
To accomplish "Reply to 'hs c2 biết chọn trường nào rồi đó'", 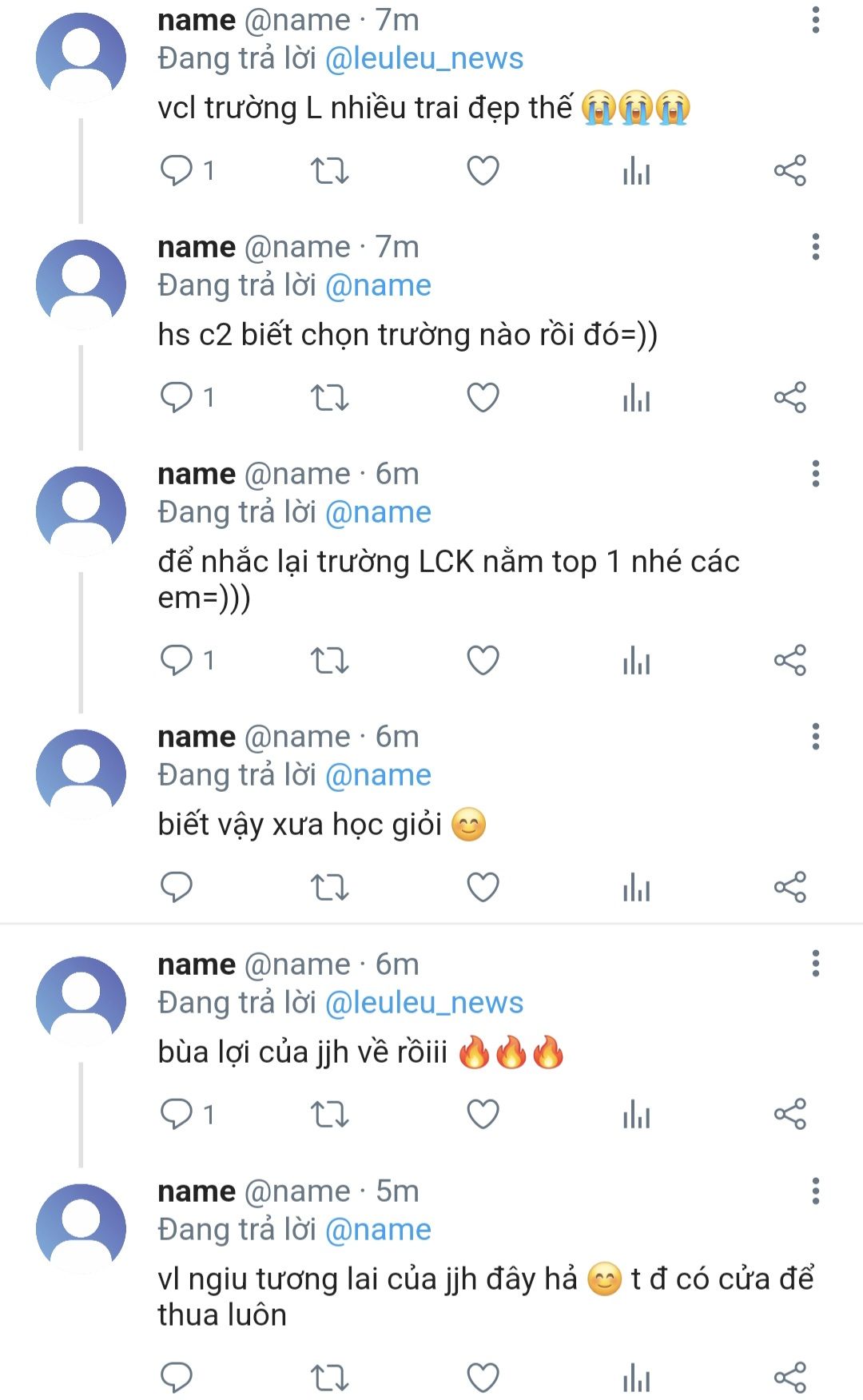I will [x=177, y=397].
